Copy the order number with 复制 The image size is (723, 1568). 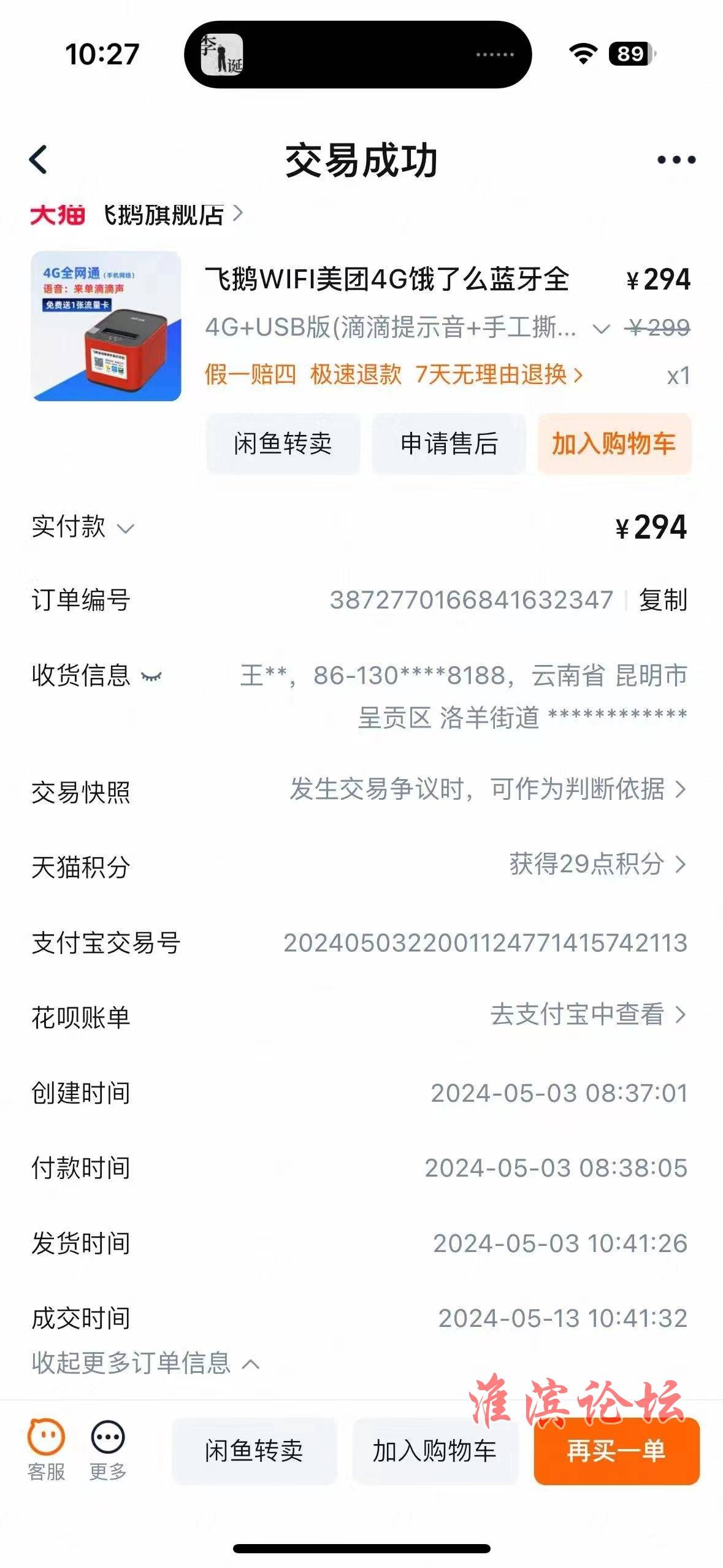pyautogui.click(x=663, y=600)
